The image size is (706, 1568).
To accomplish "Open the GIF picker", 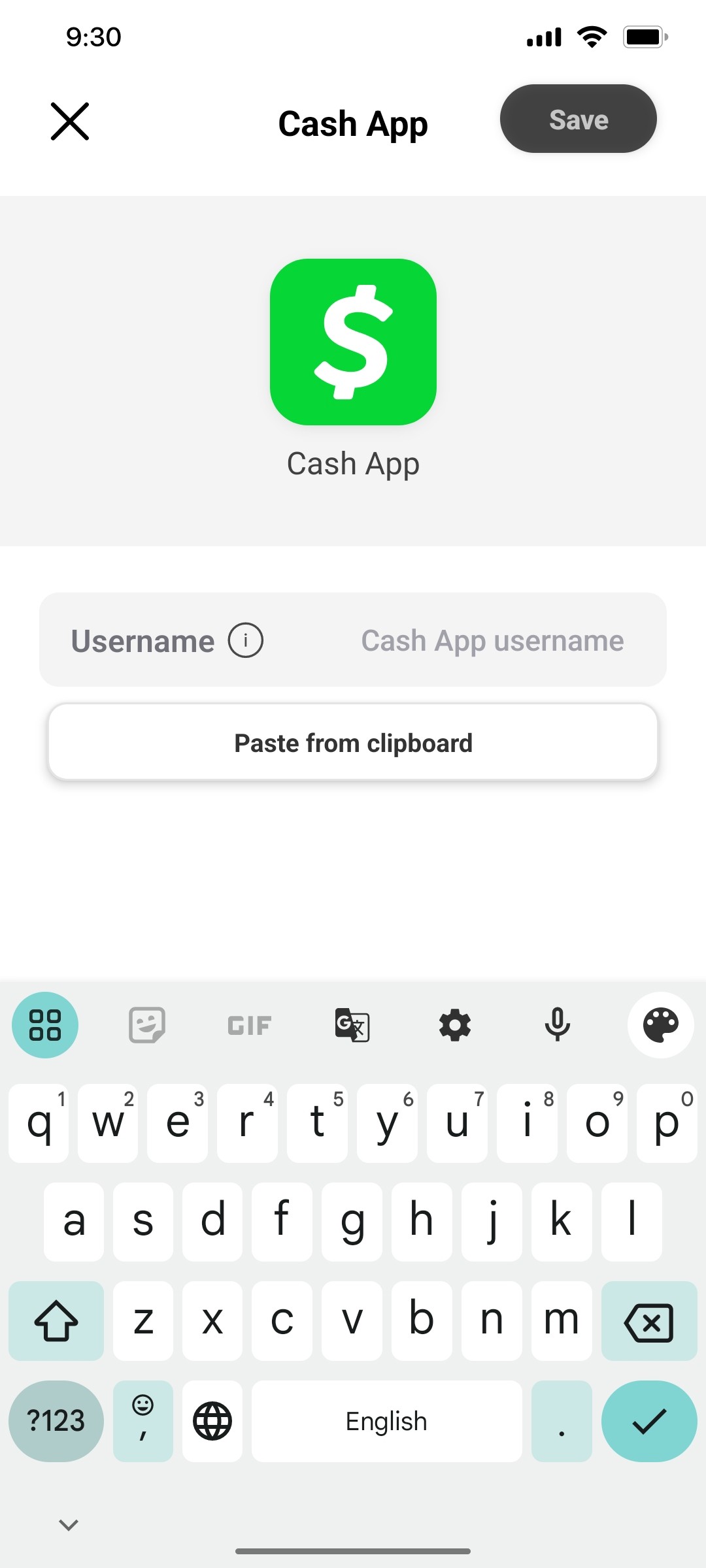I will click(x=248, y=1024).
